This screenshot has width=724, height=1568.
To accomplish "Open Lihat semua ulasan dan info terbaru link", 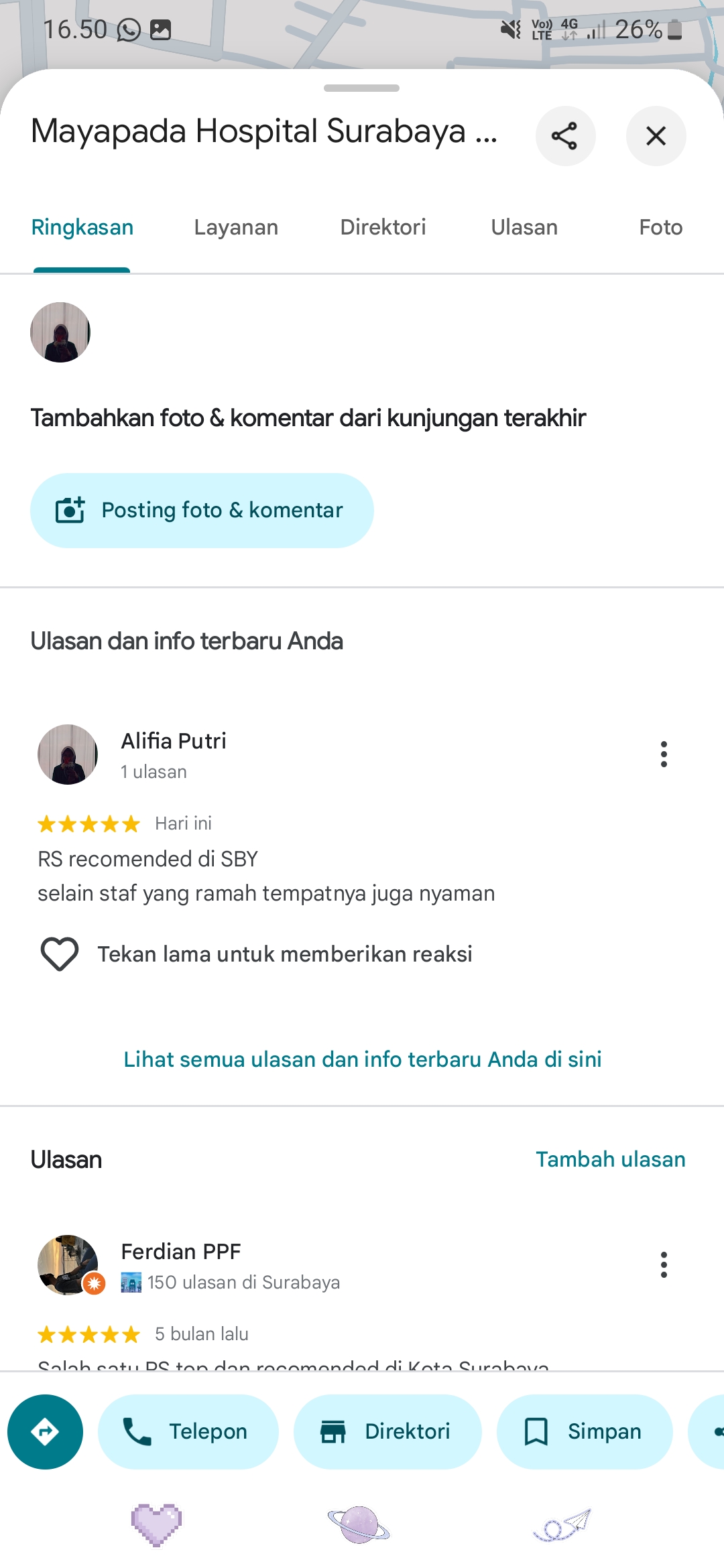I will point(363,1059).
